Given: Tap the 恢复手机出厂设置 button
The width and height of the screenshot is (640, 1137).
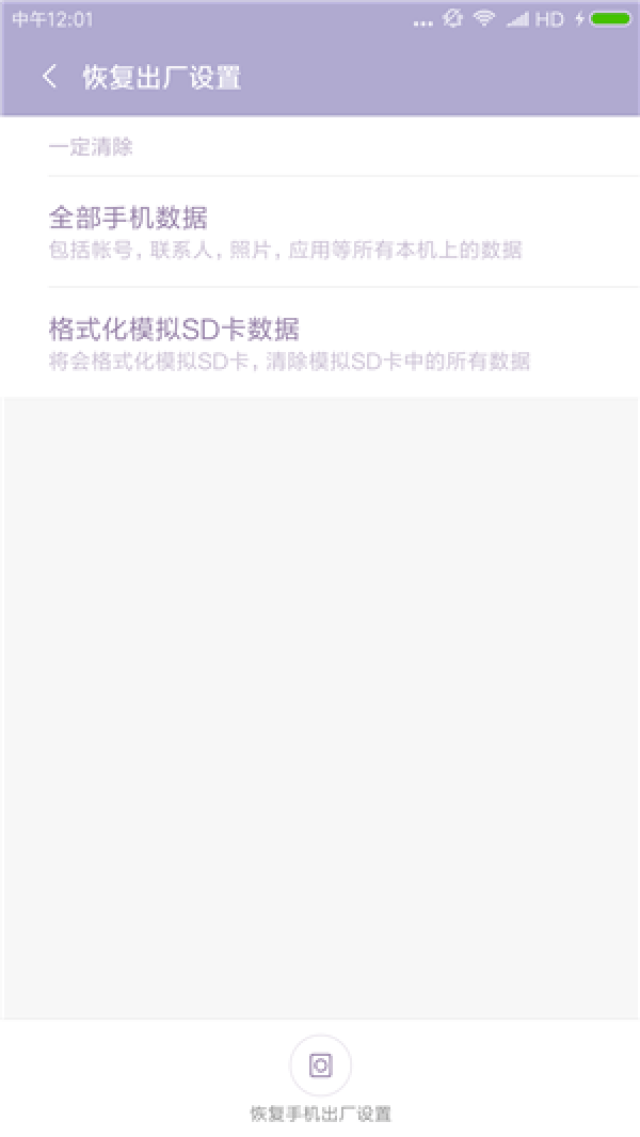Looking at the screenshot, I should pyautogui.click(x=320, y=1066).
